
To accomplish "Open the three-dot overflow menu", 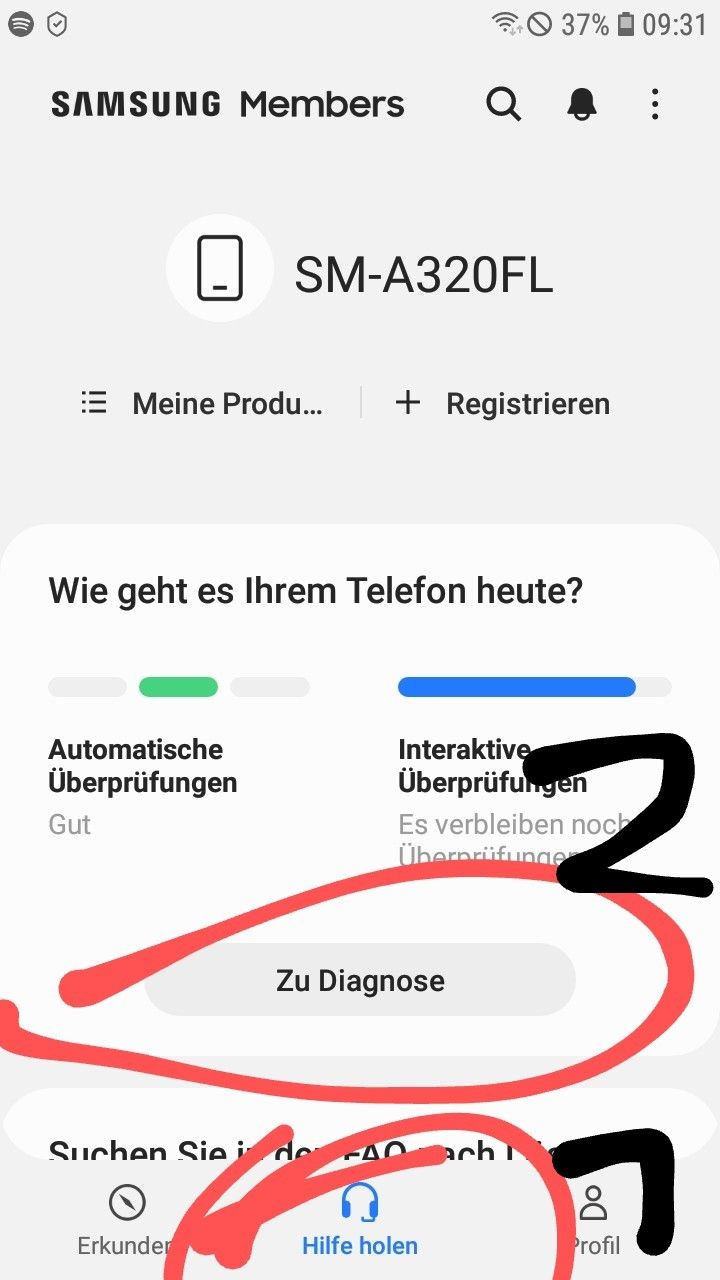I will click(655, 104).
